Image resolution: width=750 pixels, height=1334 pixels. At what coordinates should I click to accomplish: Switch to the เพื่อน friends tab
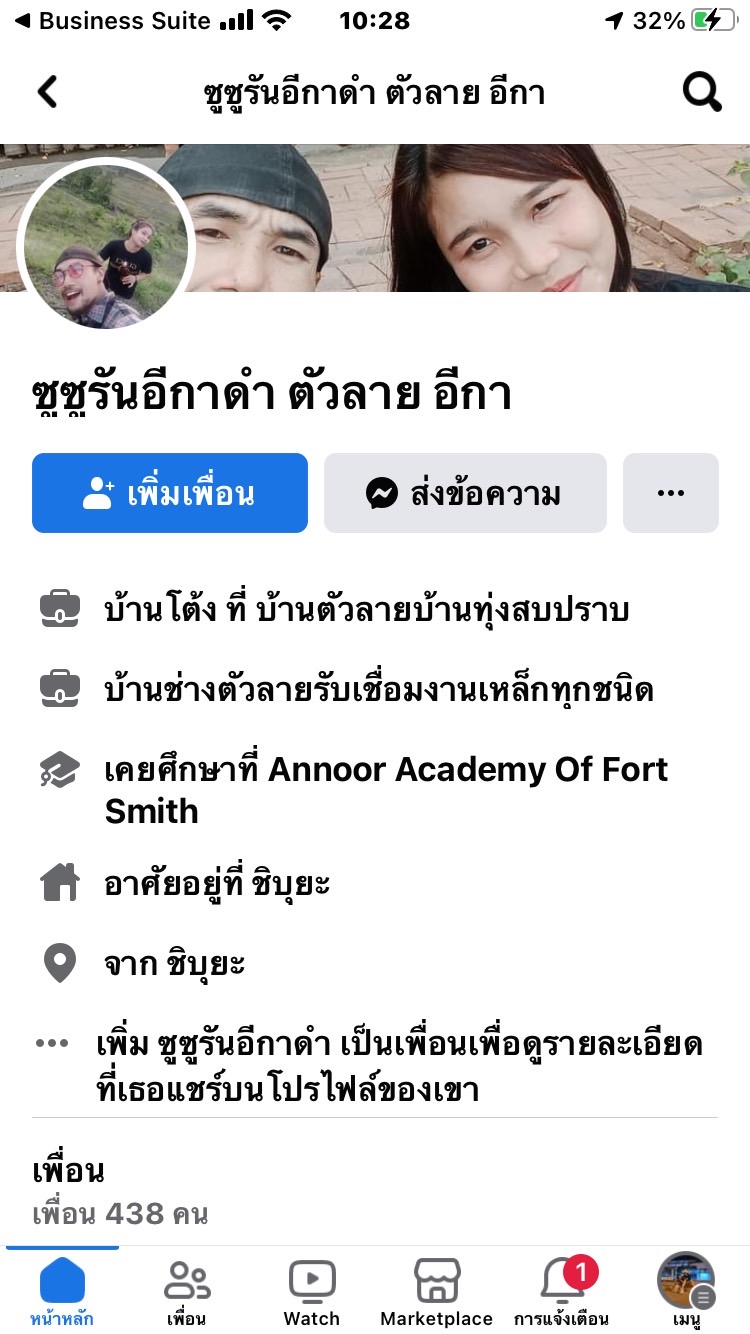pos(187,1292)
